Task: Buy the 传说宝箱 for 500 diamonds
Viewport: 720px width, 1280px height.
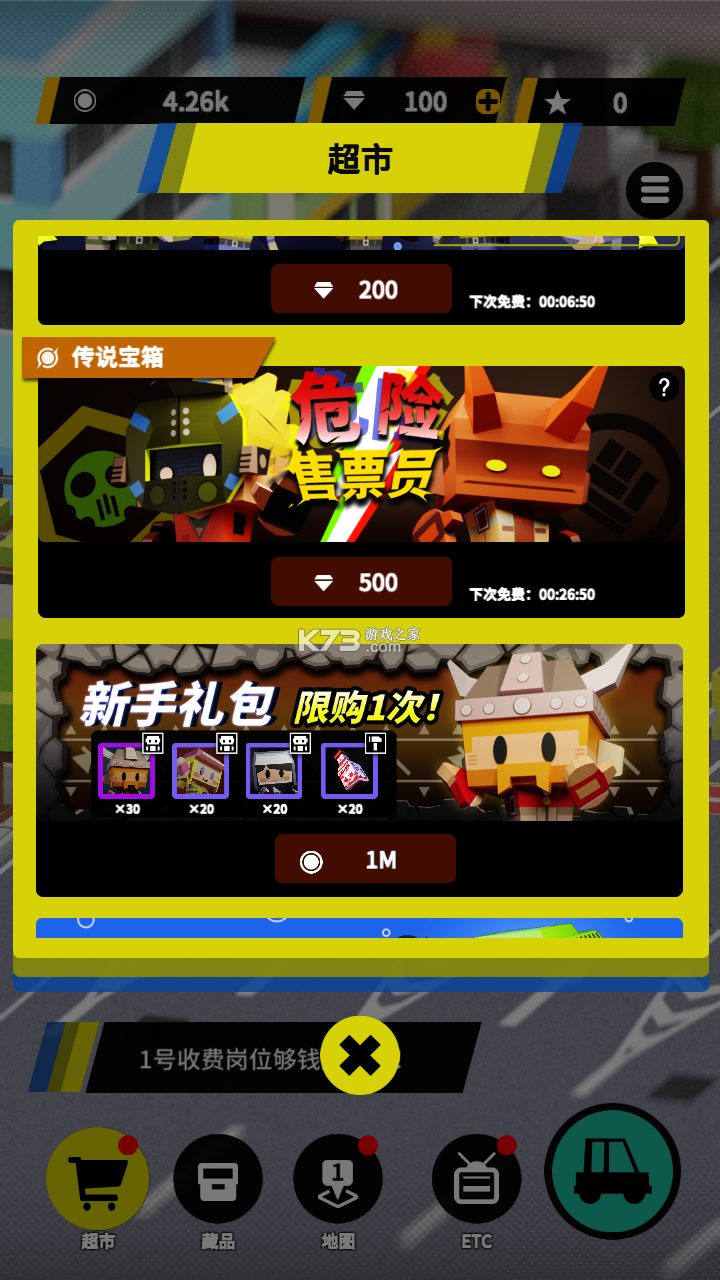Action: click(361, 582)
